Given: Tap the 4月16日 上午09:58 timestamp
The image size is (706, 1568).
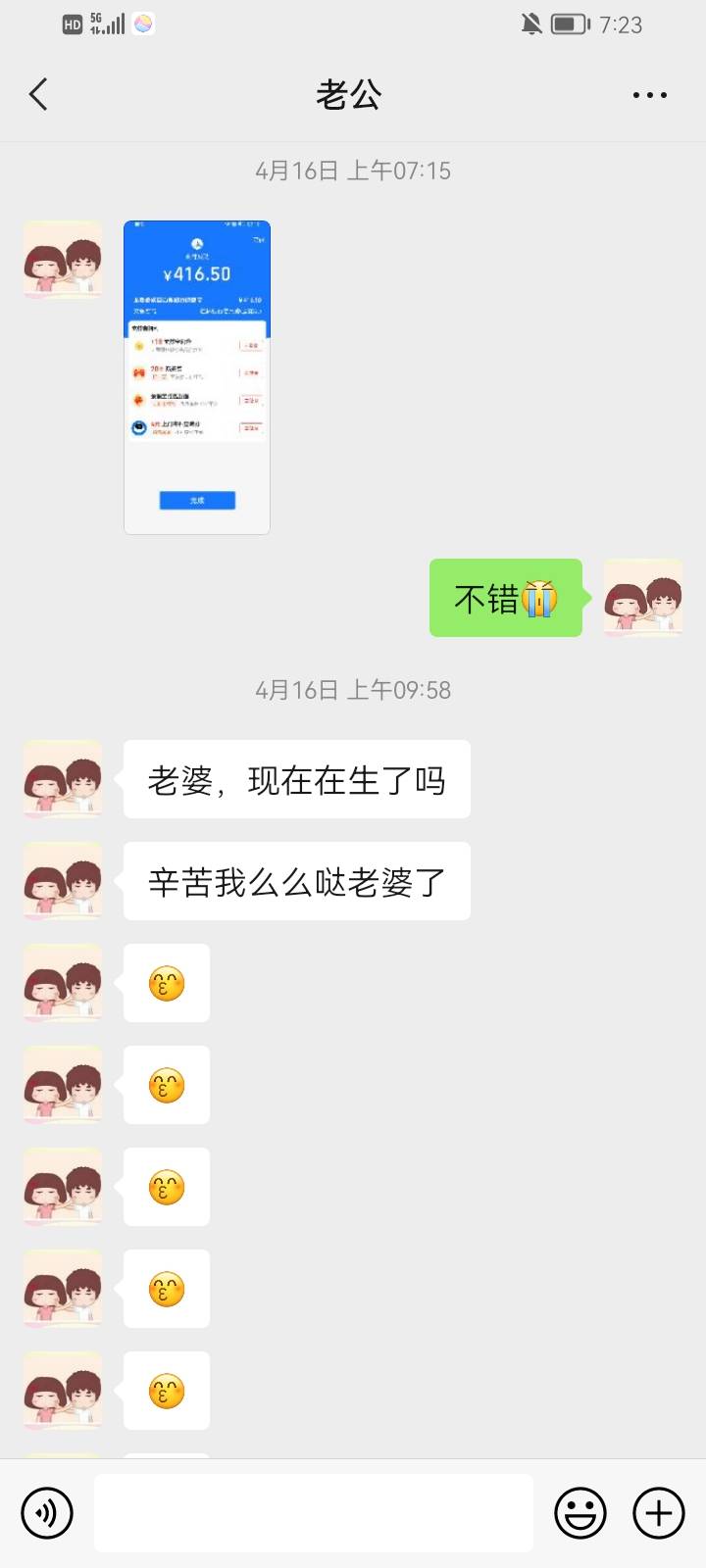Looking at the screenshot, I should [x=353, y=690].
